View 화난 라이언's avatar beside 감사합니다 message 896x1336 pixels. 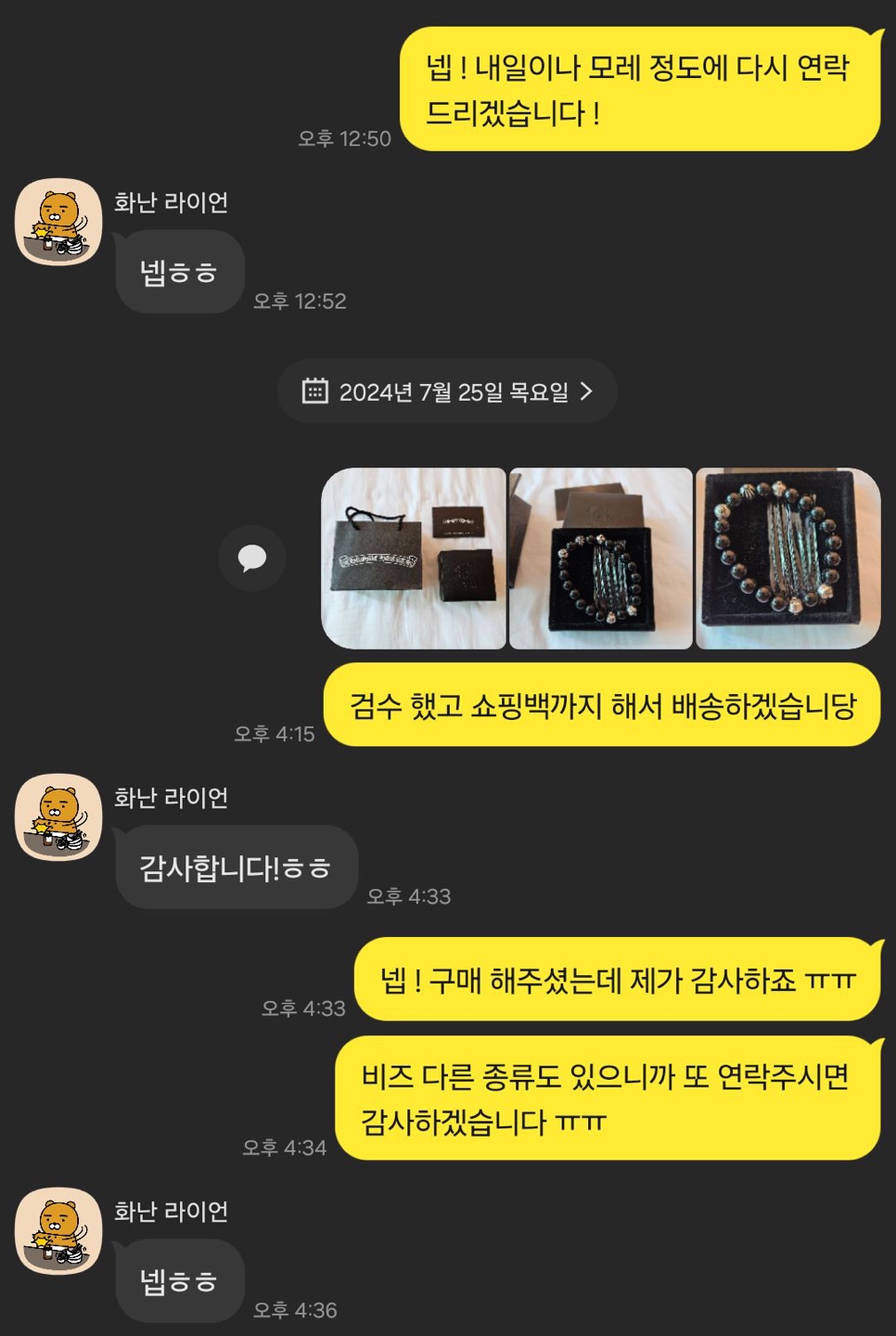58,817
